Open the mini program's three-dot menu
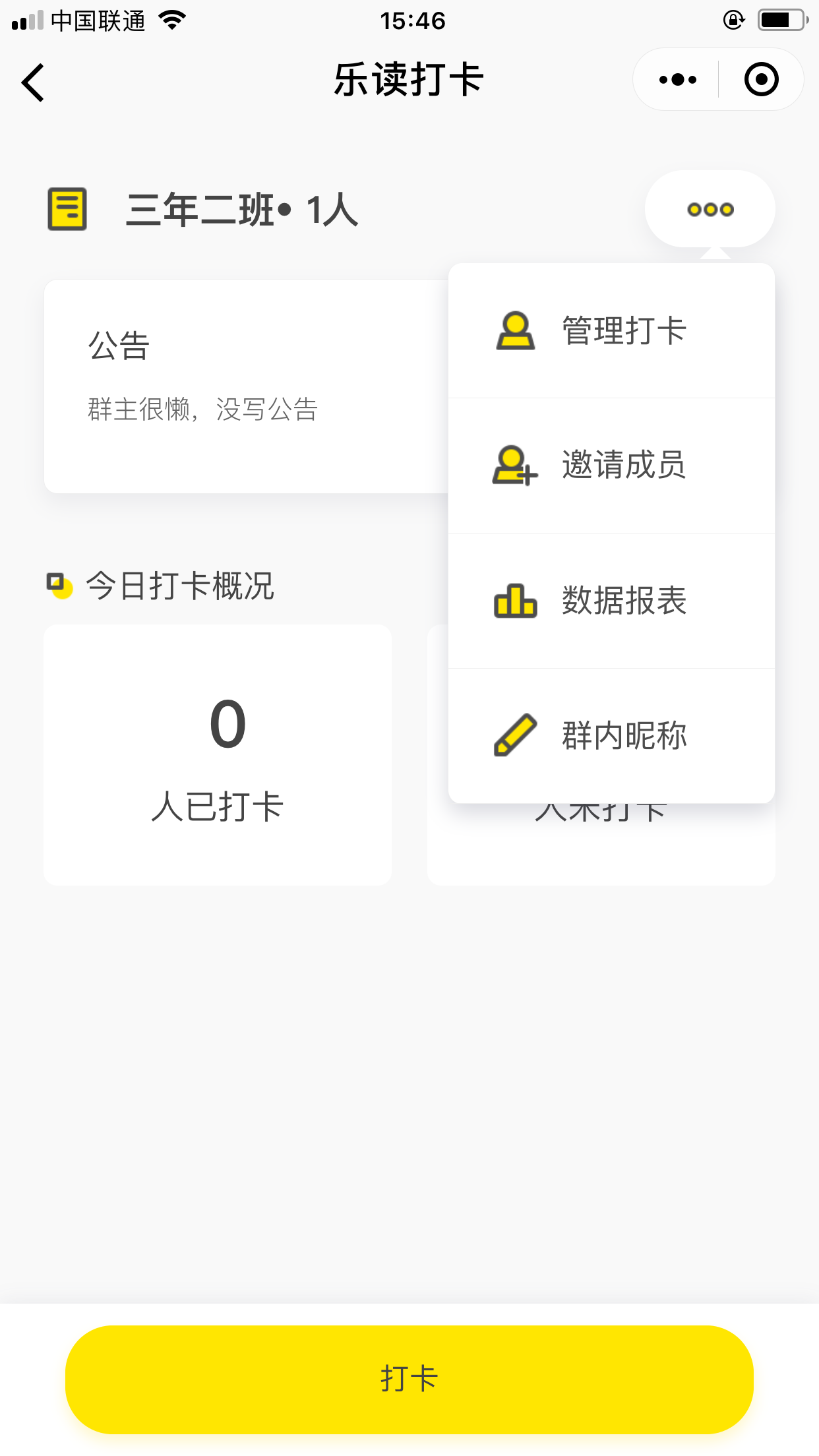This screenshot has width=819, height=1456. click(x=677, y=80)
